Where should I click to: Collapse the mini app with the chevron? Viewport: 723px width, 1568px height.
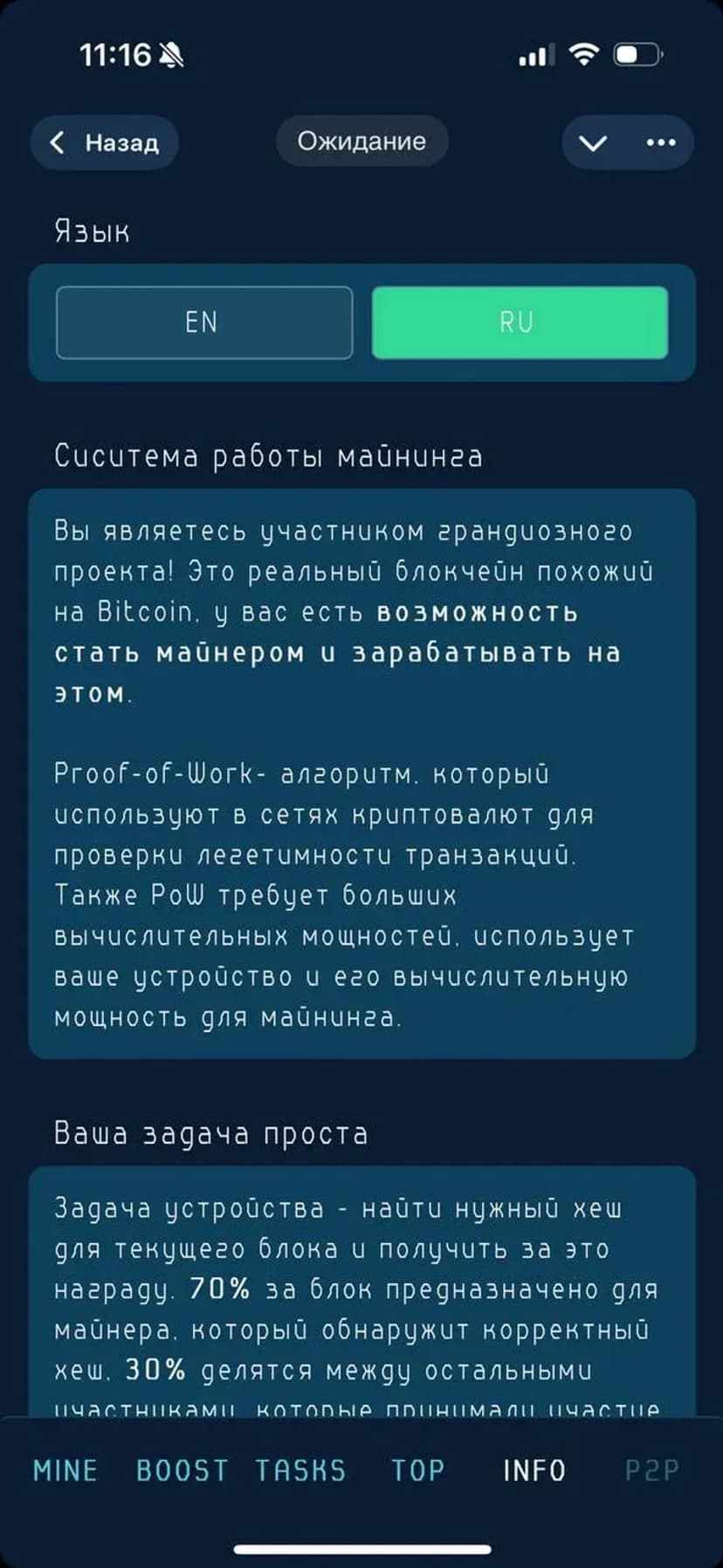(593, 143)
